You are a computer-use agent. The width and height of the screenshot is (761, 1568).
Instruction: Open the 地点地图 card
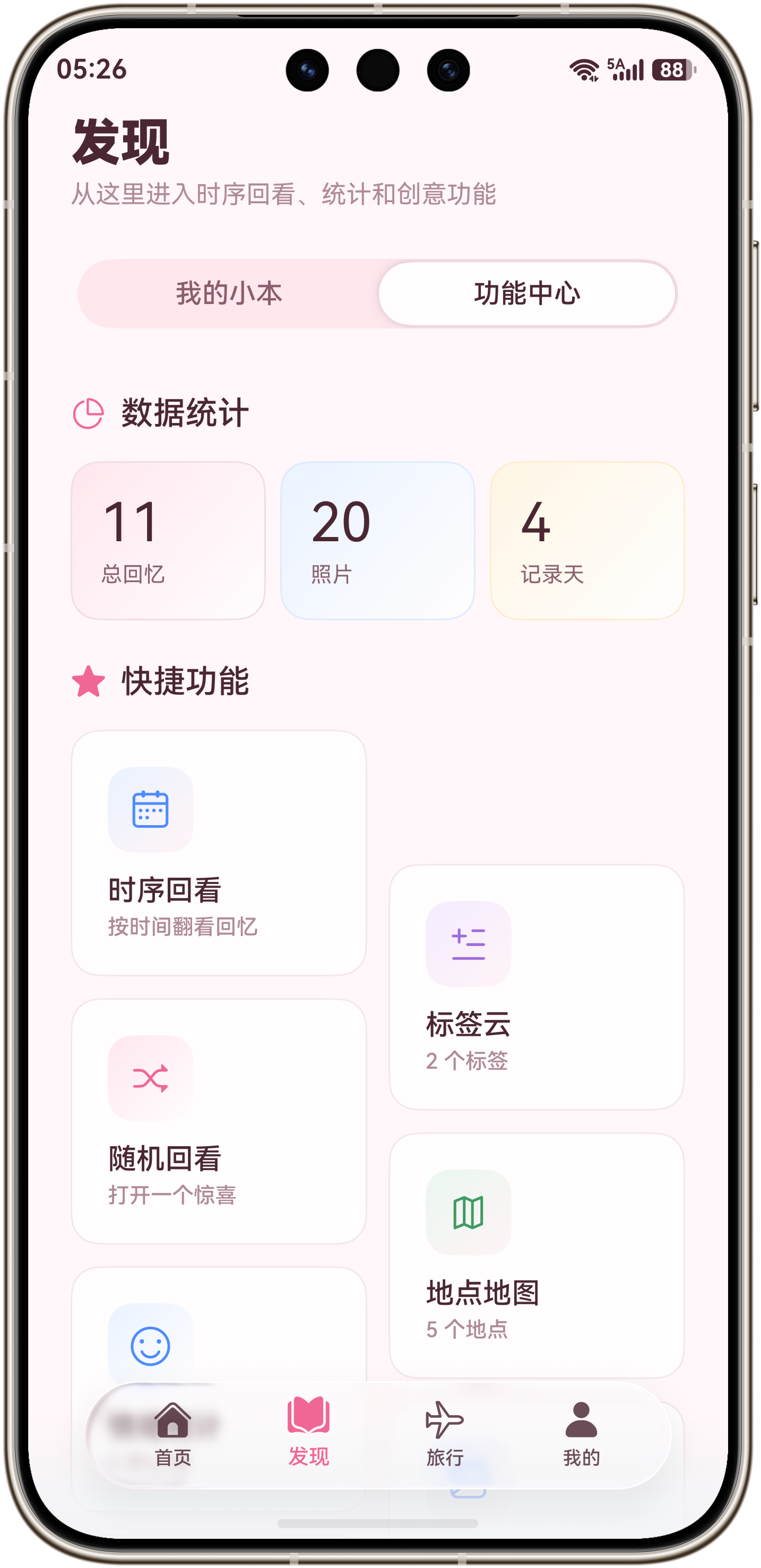(537, 1255)
